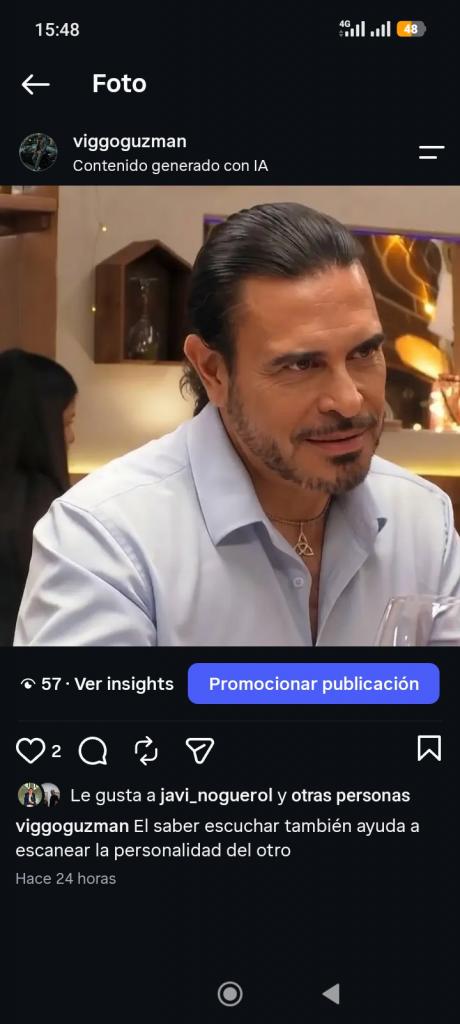Save the post with the bookmark icon
Viewport: 460px width, 1024px height.
point(429,748)
